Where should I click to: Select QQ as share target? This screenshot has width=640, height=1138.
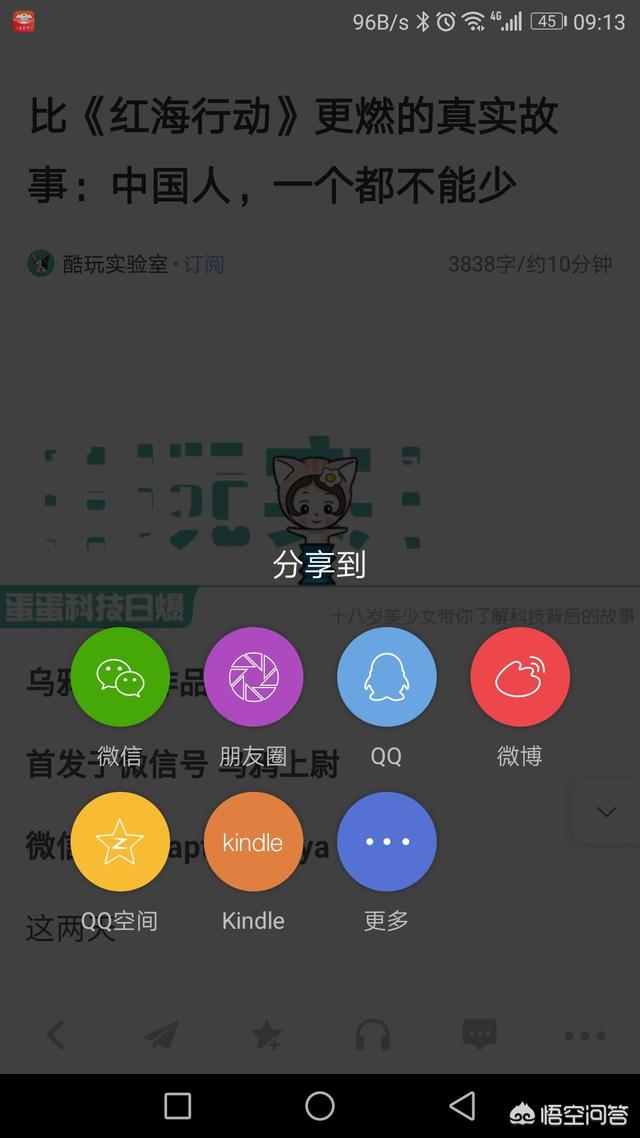387,676
